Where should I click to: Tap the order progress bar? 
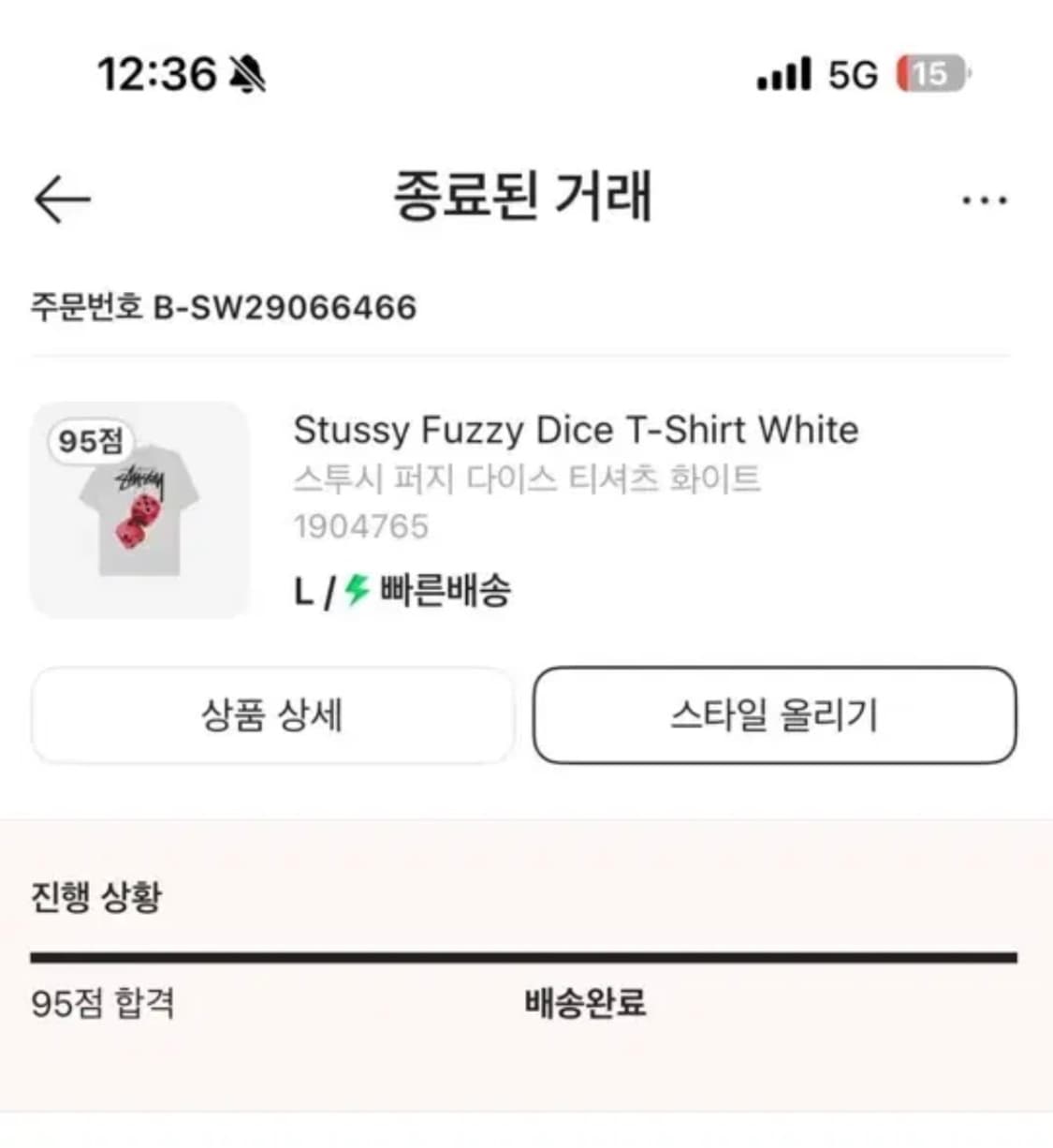(526, 955)
